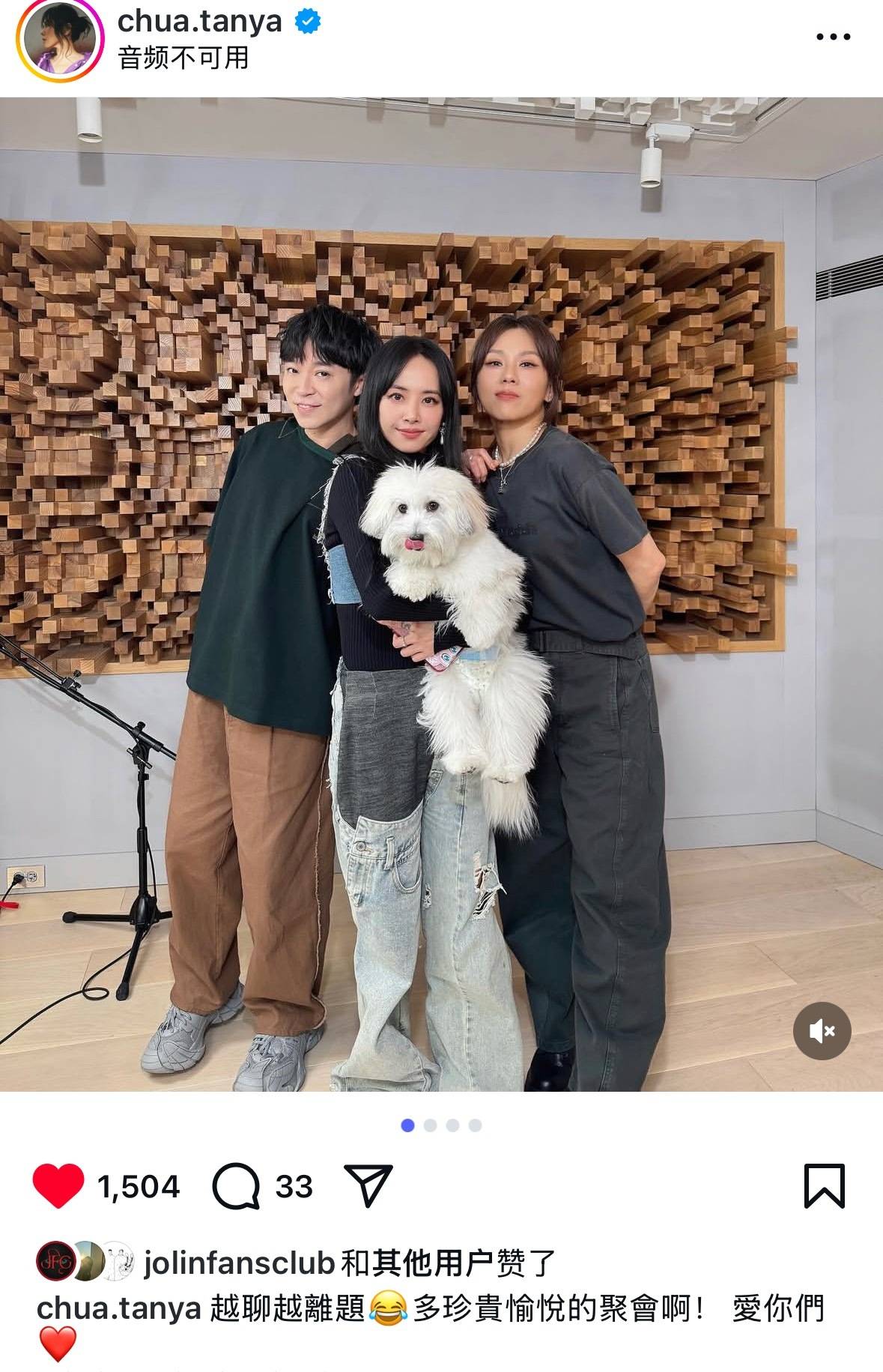Tap the heart icon to unlike the post
The height and width of the screenshot is (1372, 883).
tap(58, 1186)
